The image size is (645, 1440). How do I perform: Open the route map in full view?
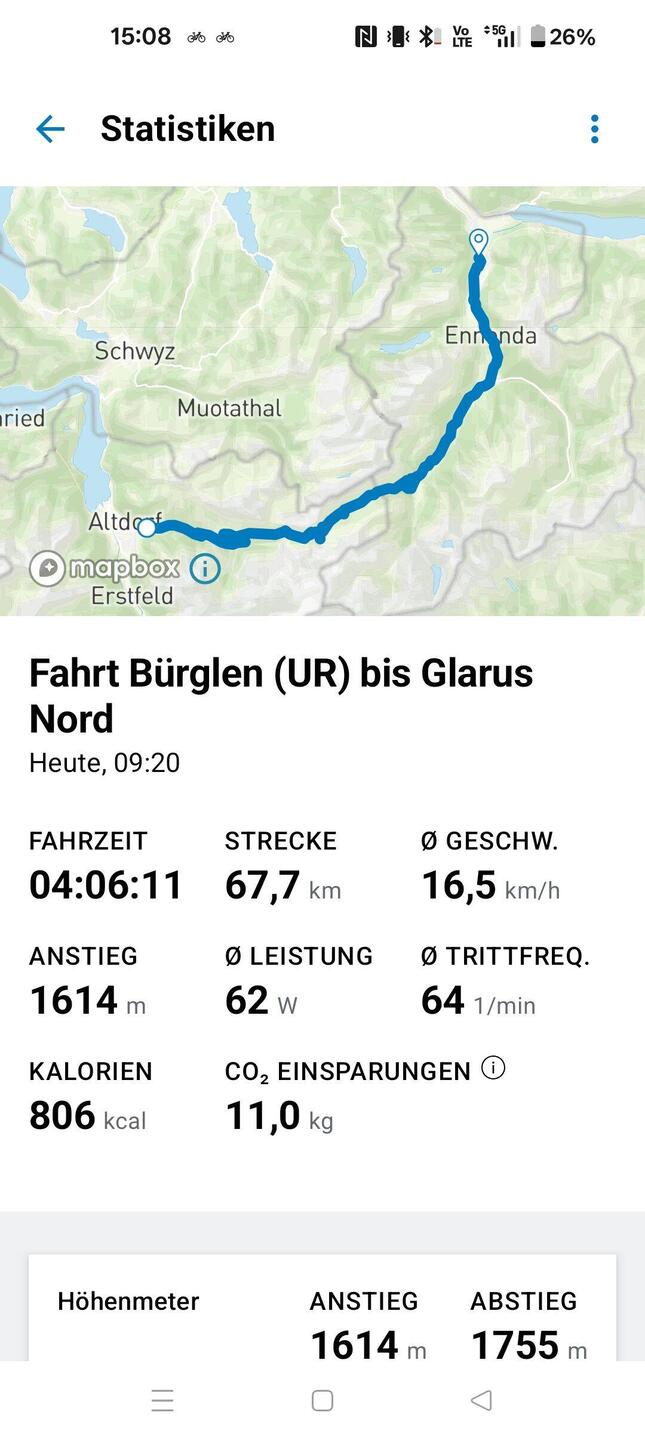click(x=322, y=400)
